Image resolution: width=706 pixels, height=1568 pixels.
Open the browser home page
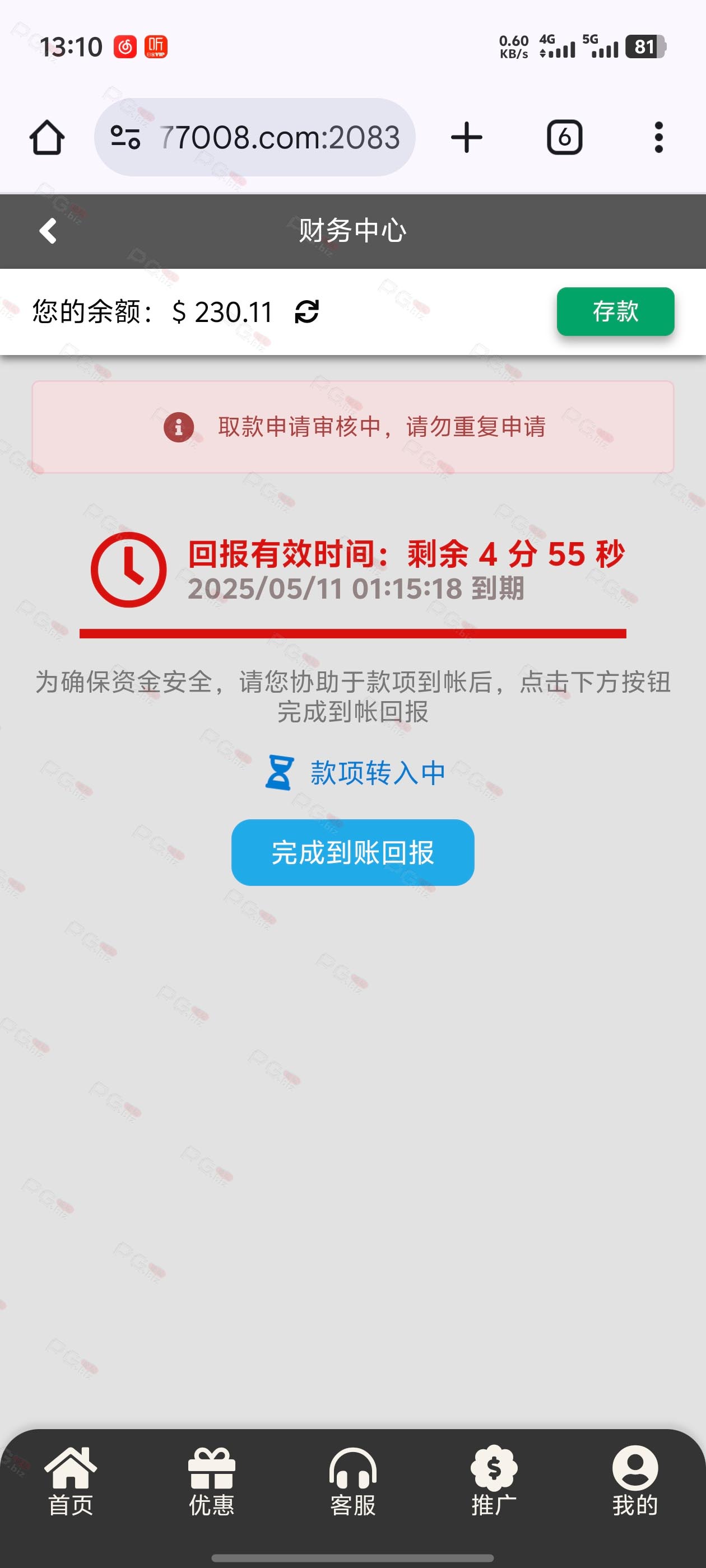click(x=47, y=138)
